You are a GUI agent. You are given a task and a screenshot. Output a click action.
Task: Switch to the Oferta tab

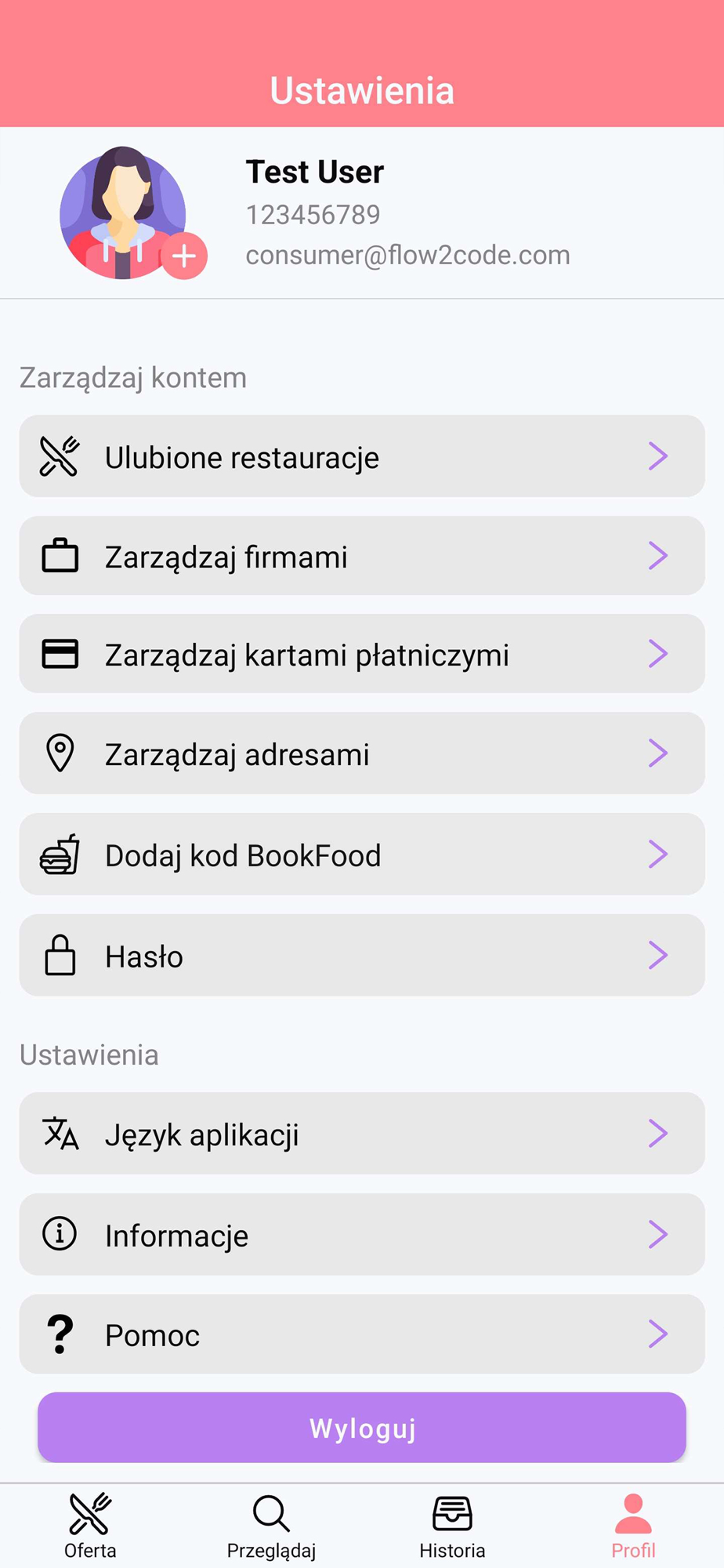click(x=90, y=1526)
